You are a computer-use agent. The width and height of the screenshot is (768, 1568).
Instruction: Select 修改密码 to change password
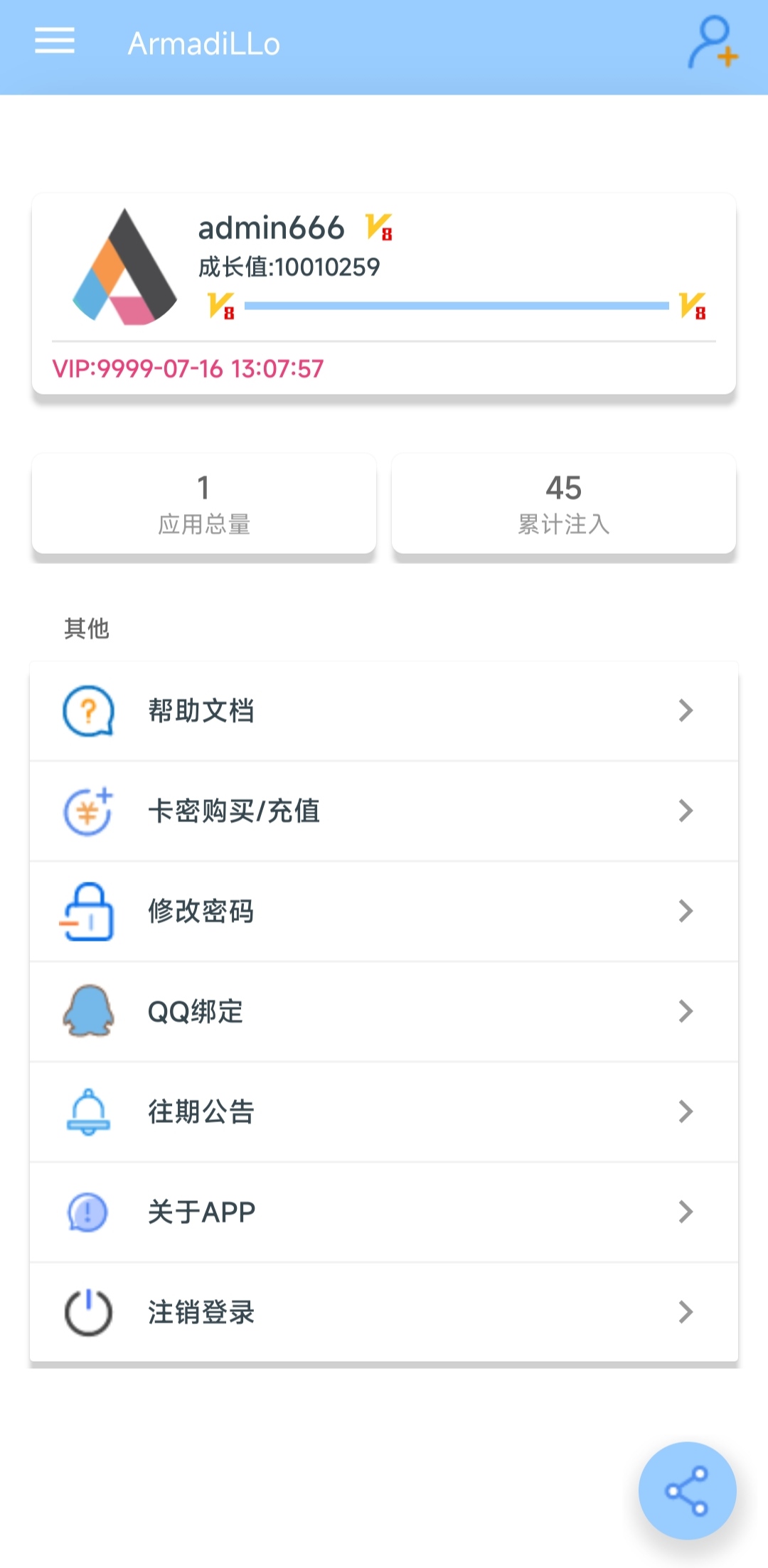[383, 912]
